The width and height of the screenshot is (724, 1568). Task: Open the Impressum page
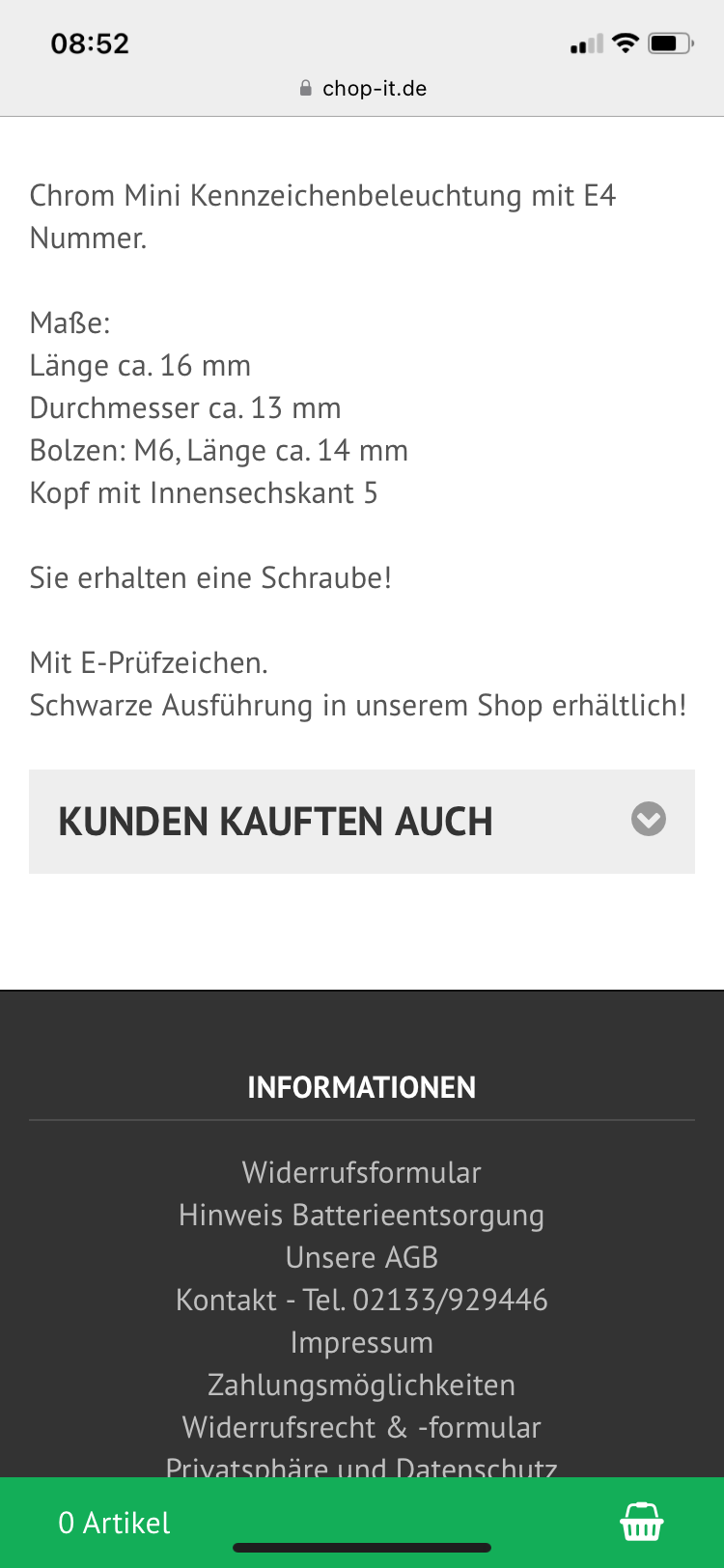coord(361,1342)
